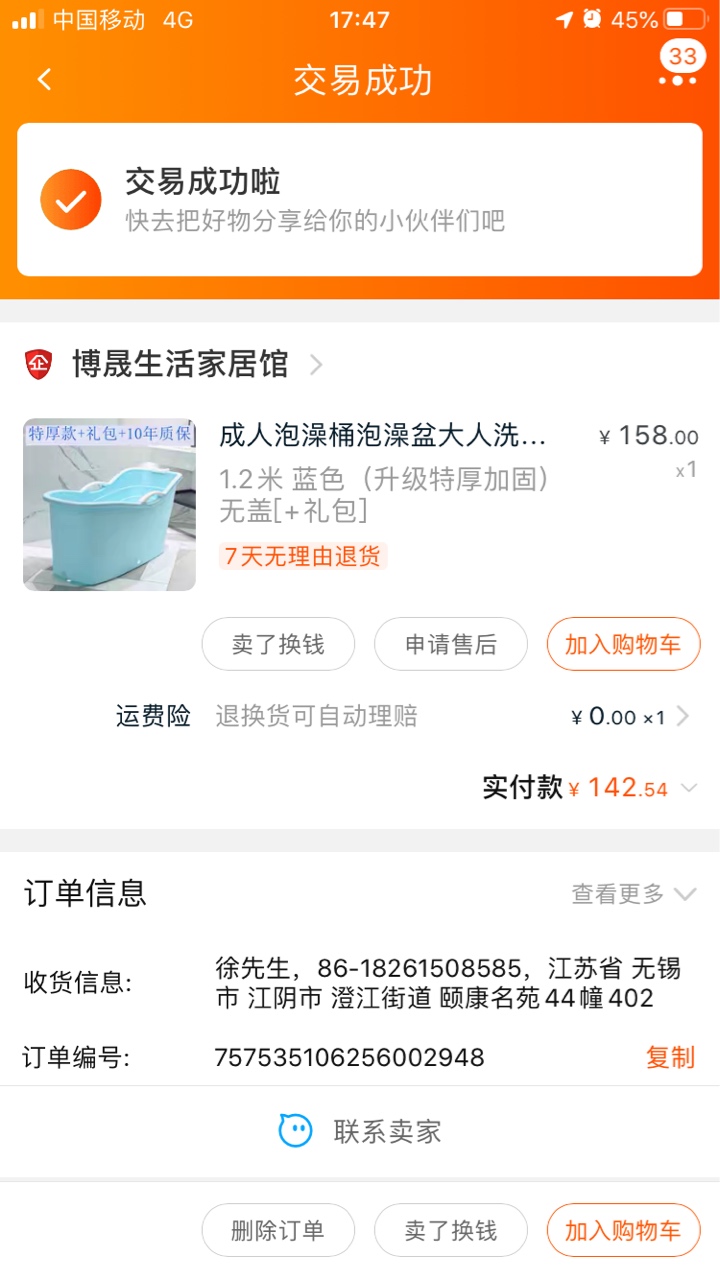The width and height of the screenshot is (720, 1280).
Task: Open the three-dot menu with the 33 badge
Action: [678, 78]
